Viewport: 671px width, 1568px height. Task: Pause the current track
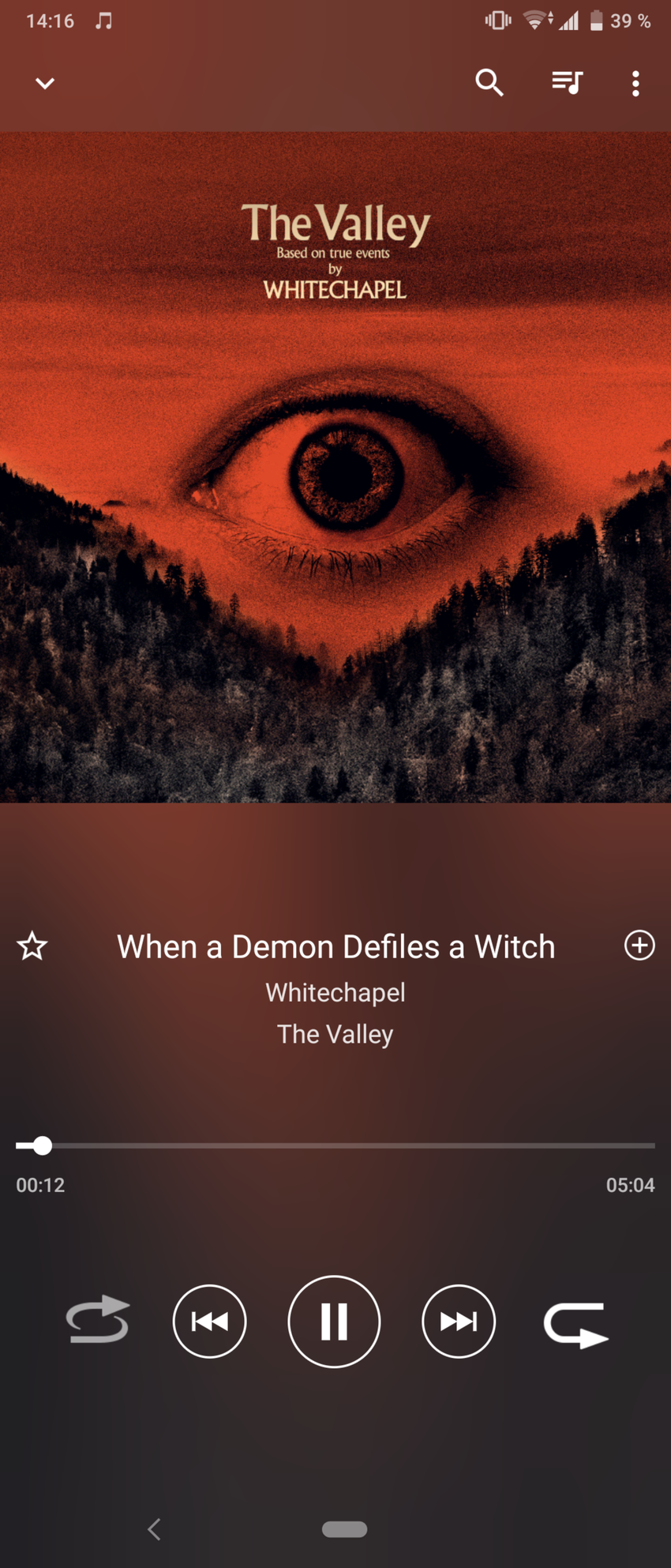click(x=334, y=1322)
